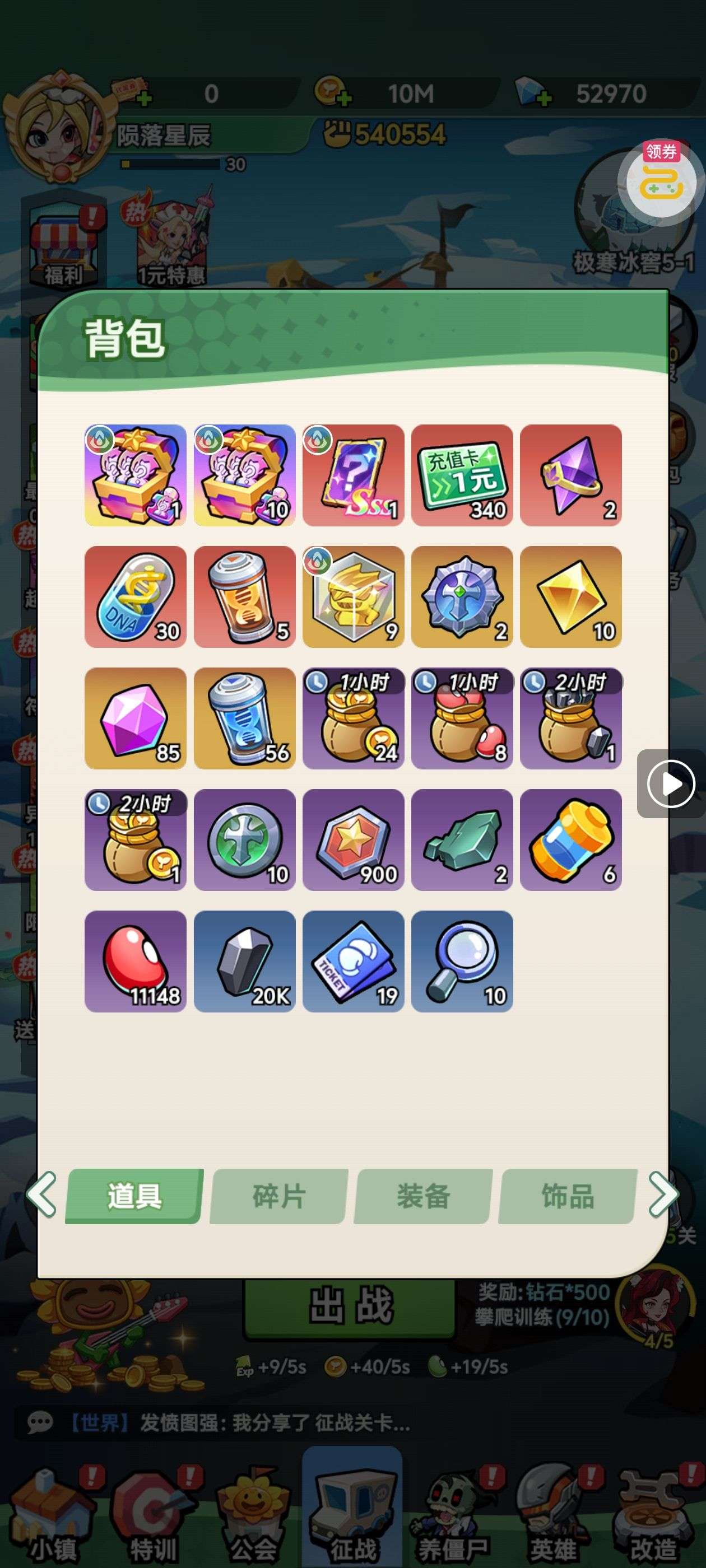
Task: Switch to the 碎片 tab
Action: tap(279, 1196)
